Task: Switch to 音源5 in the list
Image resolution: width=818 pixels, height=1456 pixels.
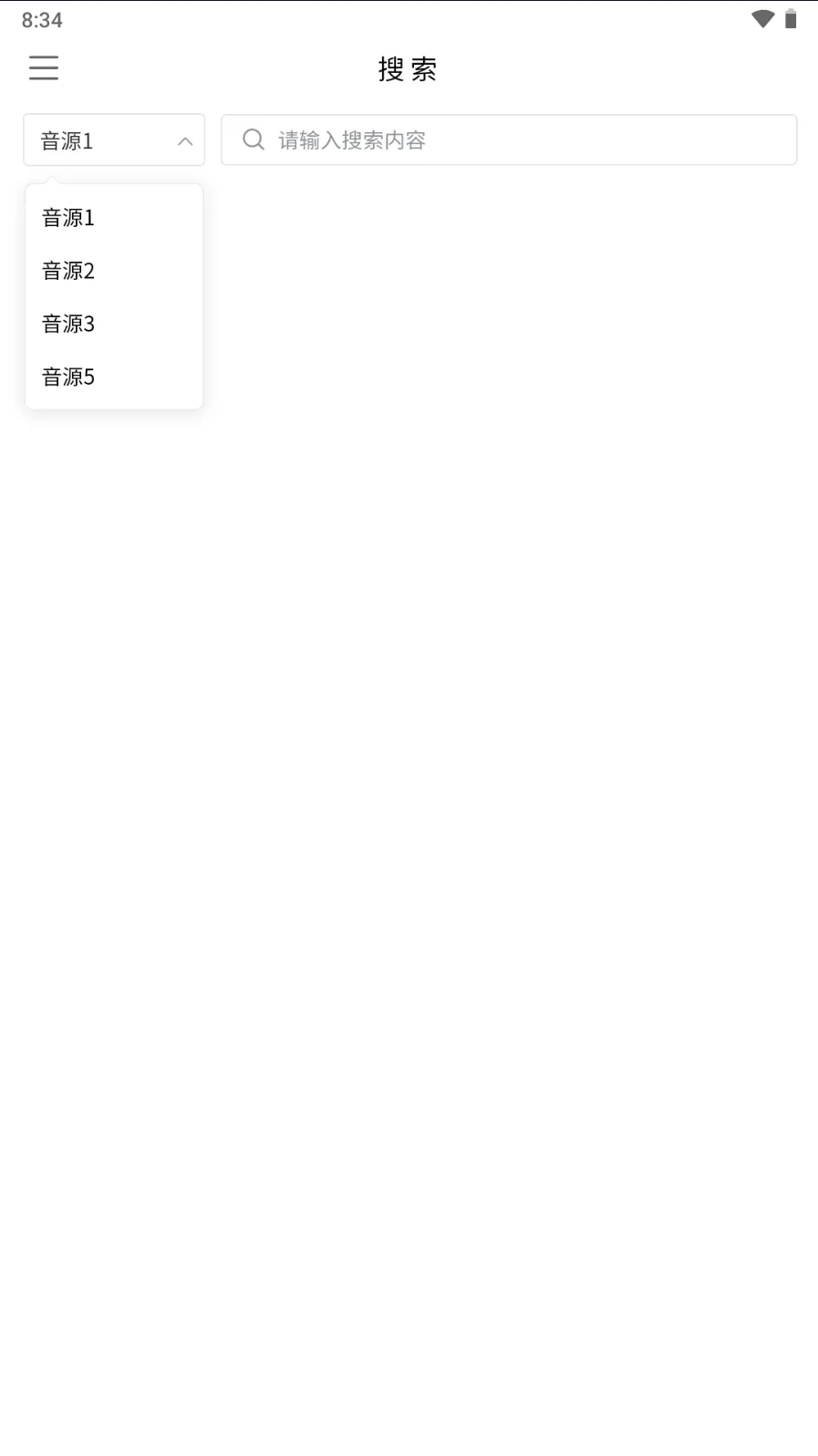Action: pos(69,377)
